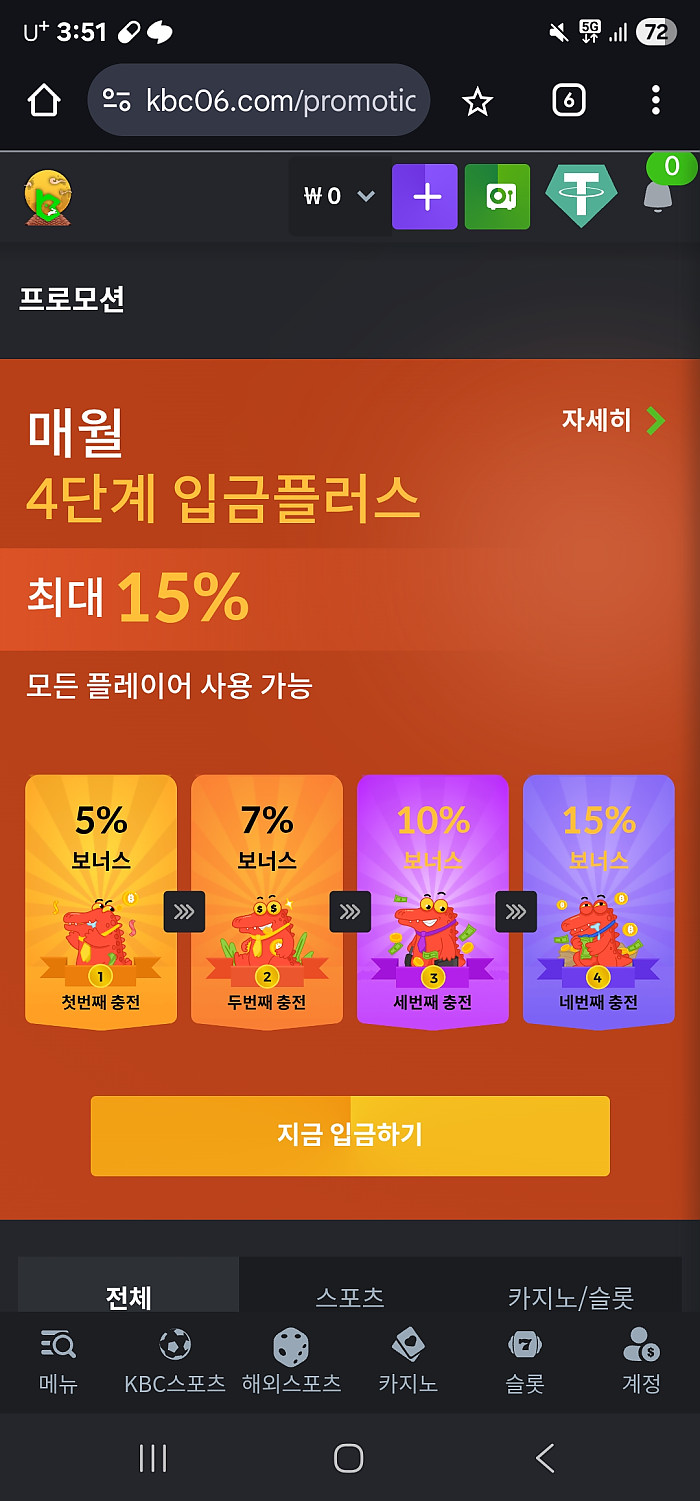Open the 메뉴 navigation item
The image size is (700, 1501).
click(58, 1362)
